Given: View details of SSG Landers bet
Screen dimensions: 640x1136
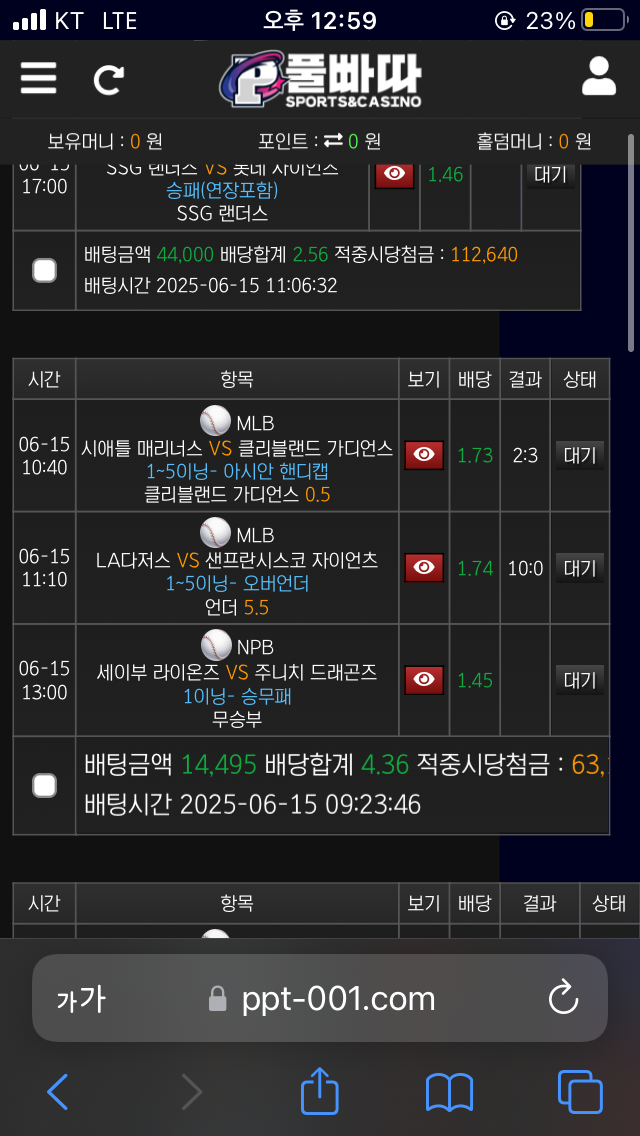Looking at the screenshot, I should click(x=395, y=175).
